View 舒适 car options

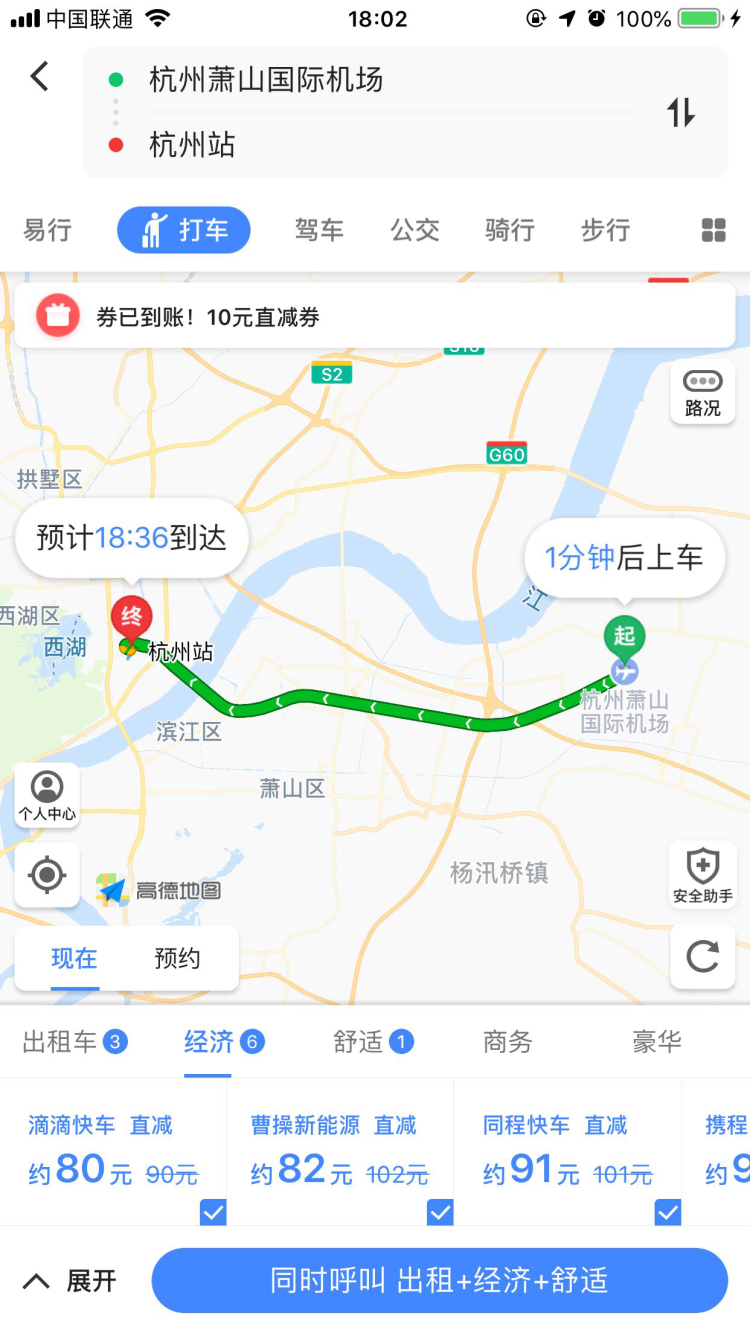click(x=373, y=1042)
